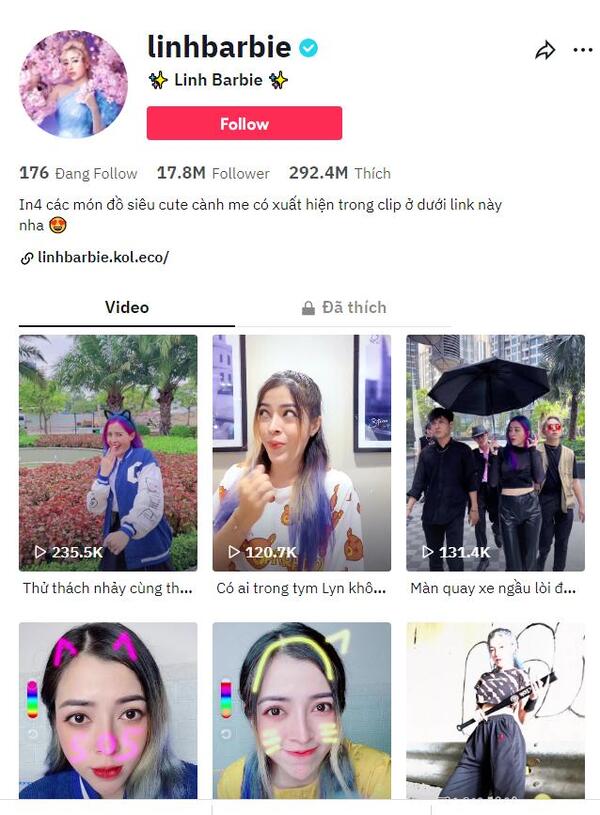
Task: Open the graffiti wall sword video
Action: [495, 710]
